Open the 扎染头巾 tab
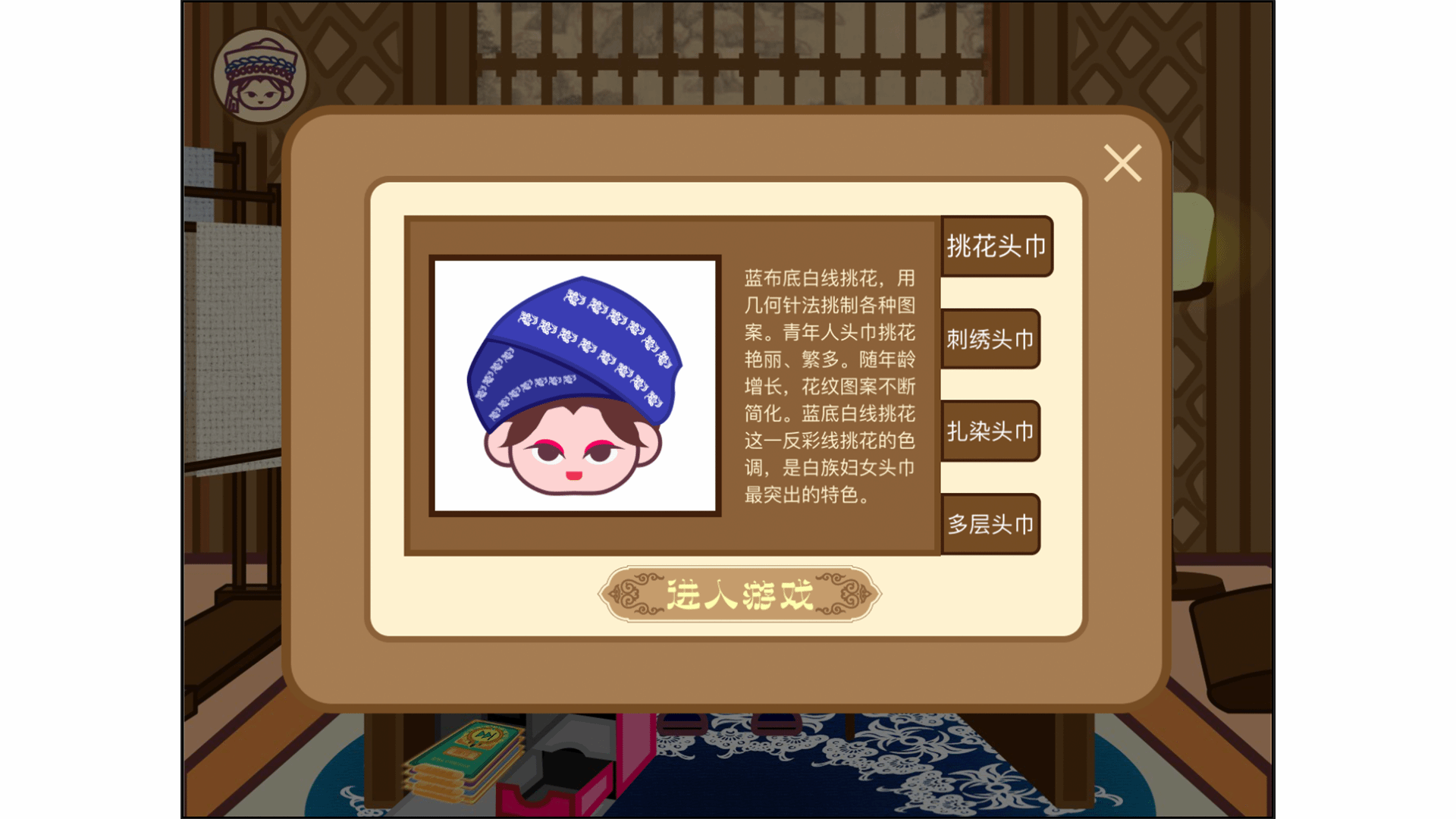 click(x=990, y=431)
